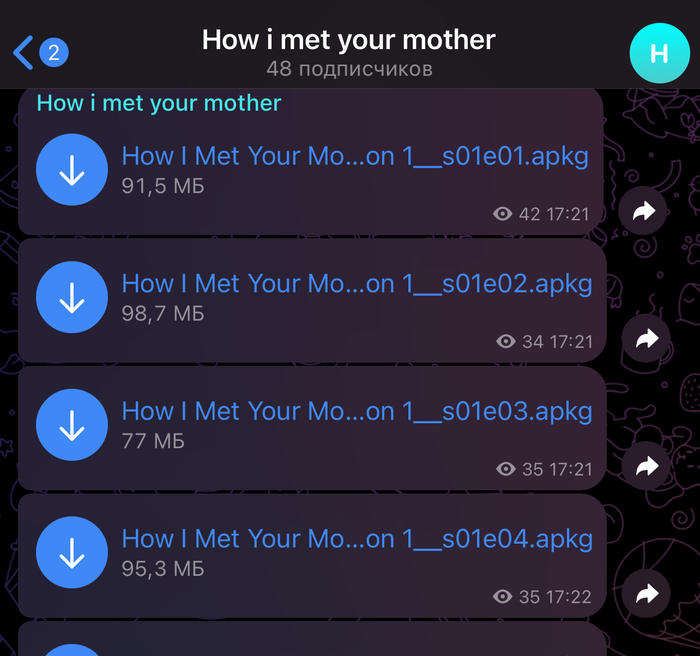Download the s01e03.apkg file
700x656 pixels.
[71, 426]
